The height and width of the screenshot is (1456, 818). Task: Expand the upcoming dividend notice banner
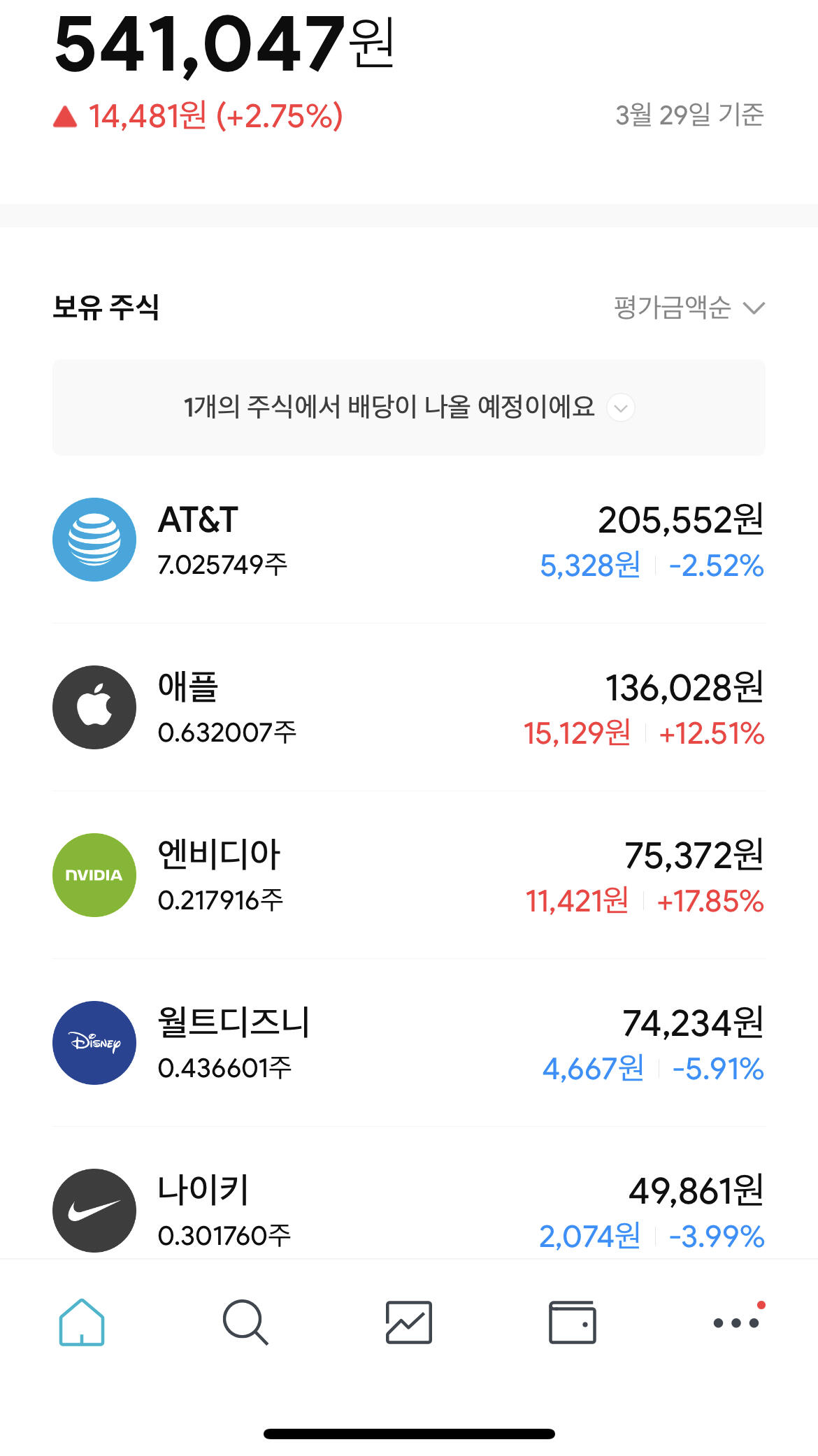(409, 408)
